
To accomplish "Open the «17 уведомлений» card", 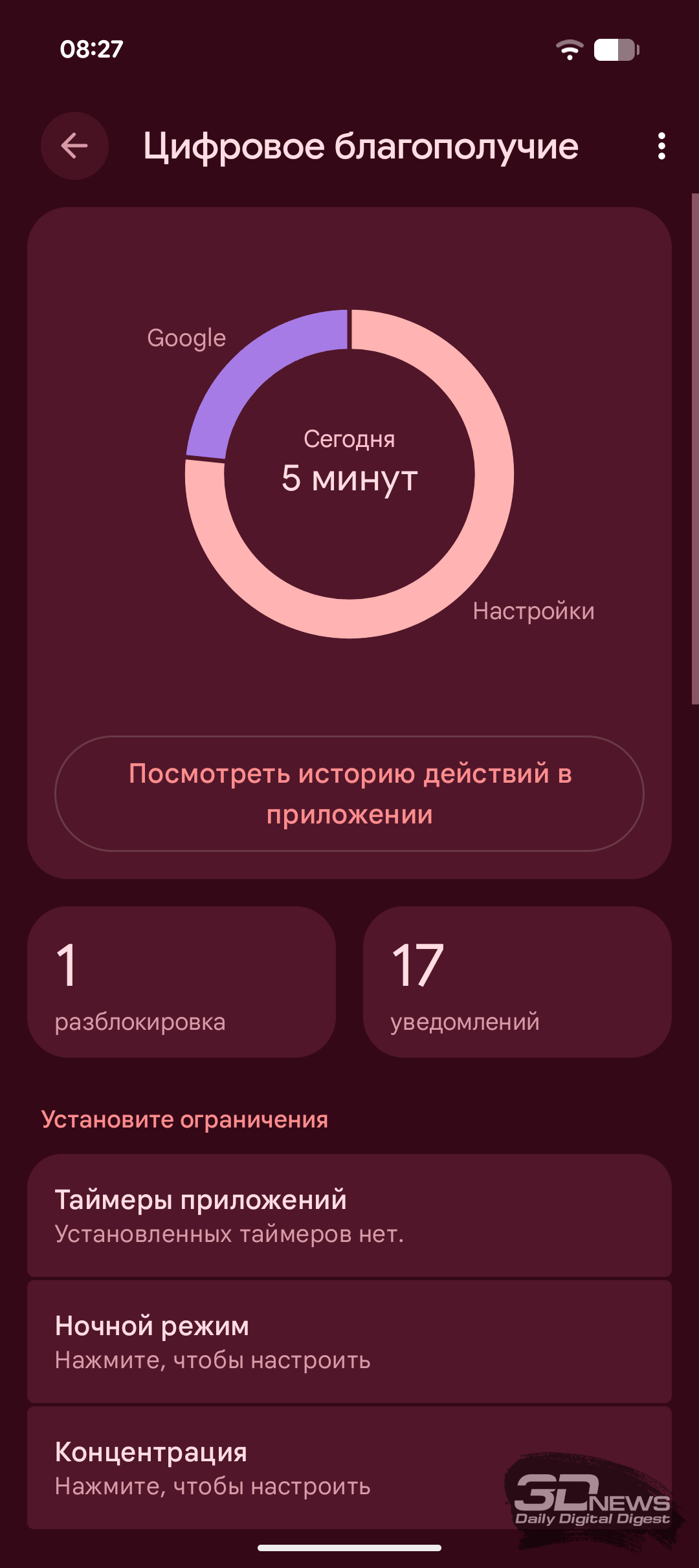I will point(517,982).
